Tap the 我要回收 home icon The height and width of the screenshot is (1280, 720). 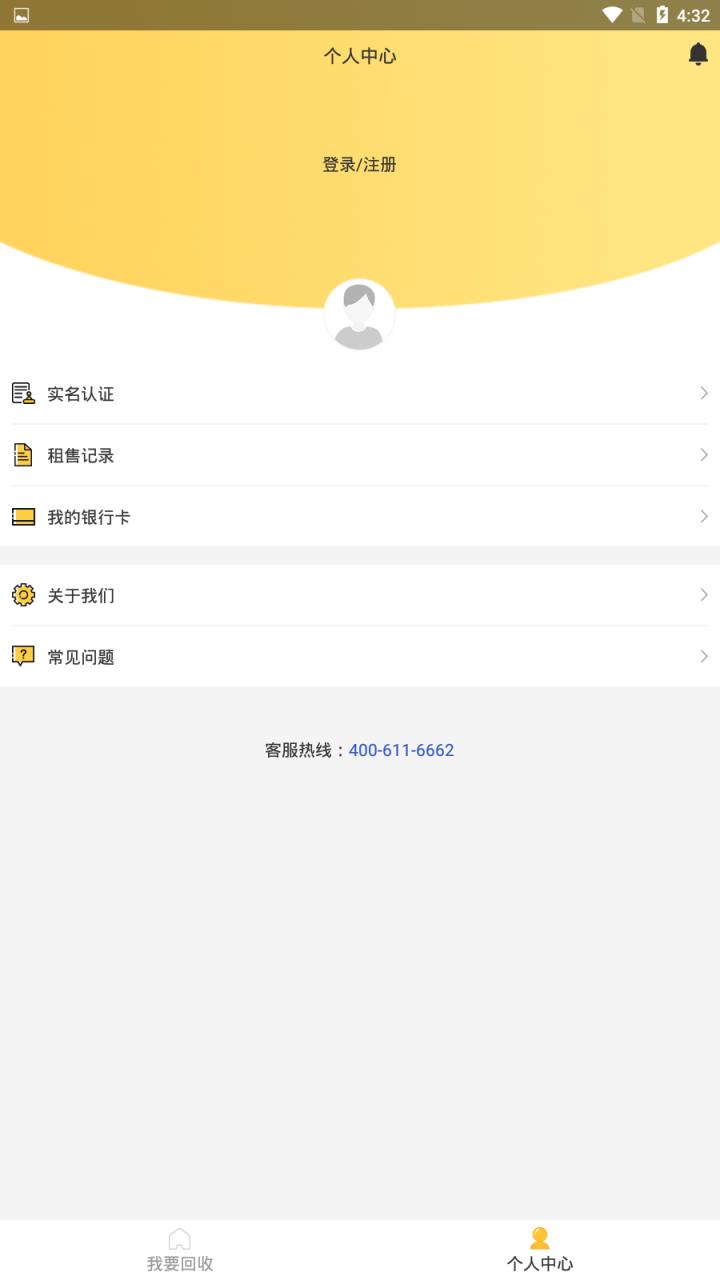pos(179,1238)
